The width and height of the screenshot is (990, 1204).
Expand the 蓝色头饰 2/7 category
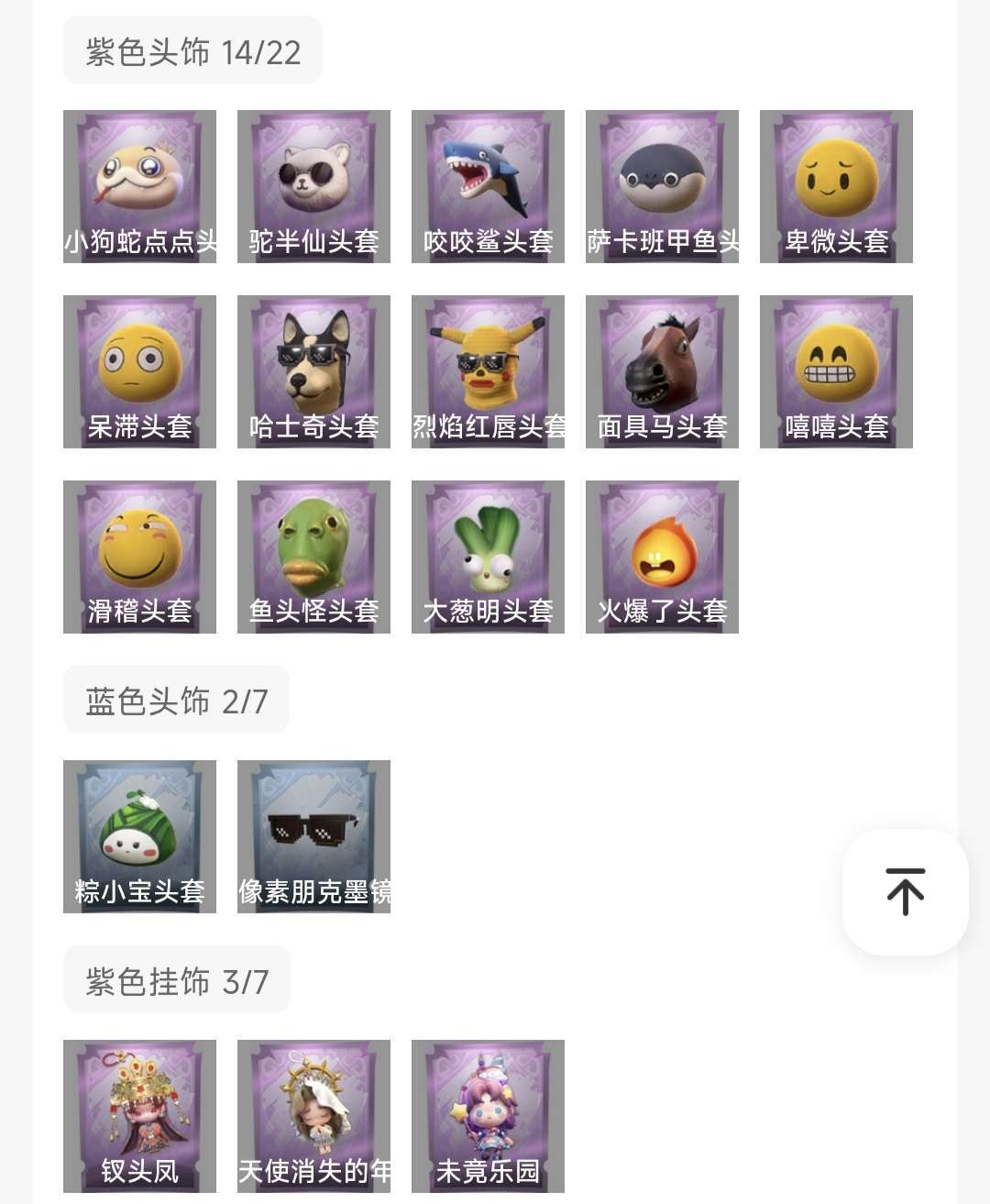[176, 698]
